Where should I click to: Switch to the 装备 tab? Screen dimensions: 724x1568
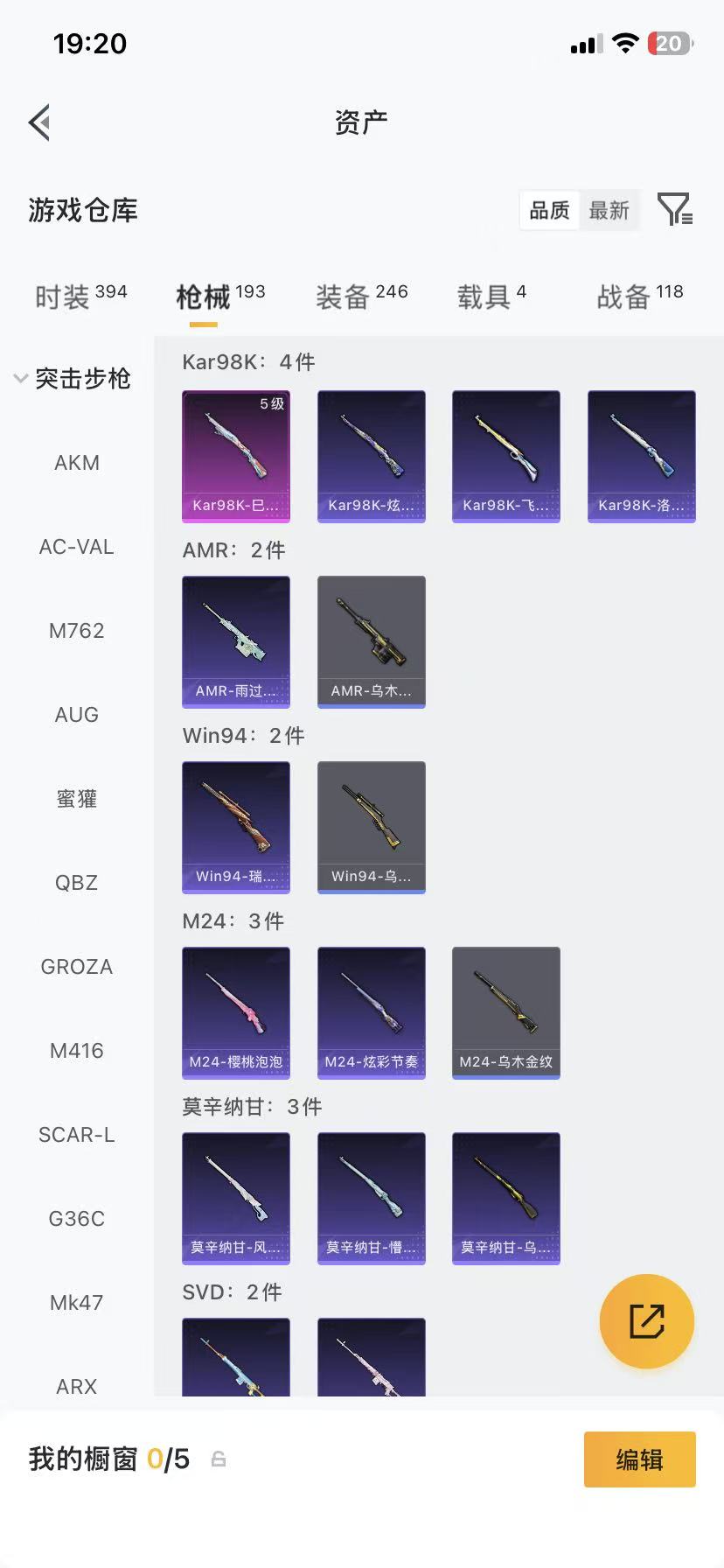pyautogui.click(x=361, y=297)
